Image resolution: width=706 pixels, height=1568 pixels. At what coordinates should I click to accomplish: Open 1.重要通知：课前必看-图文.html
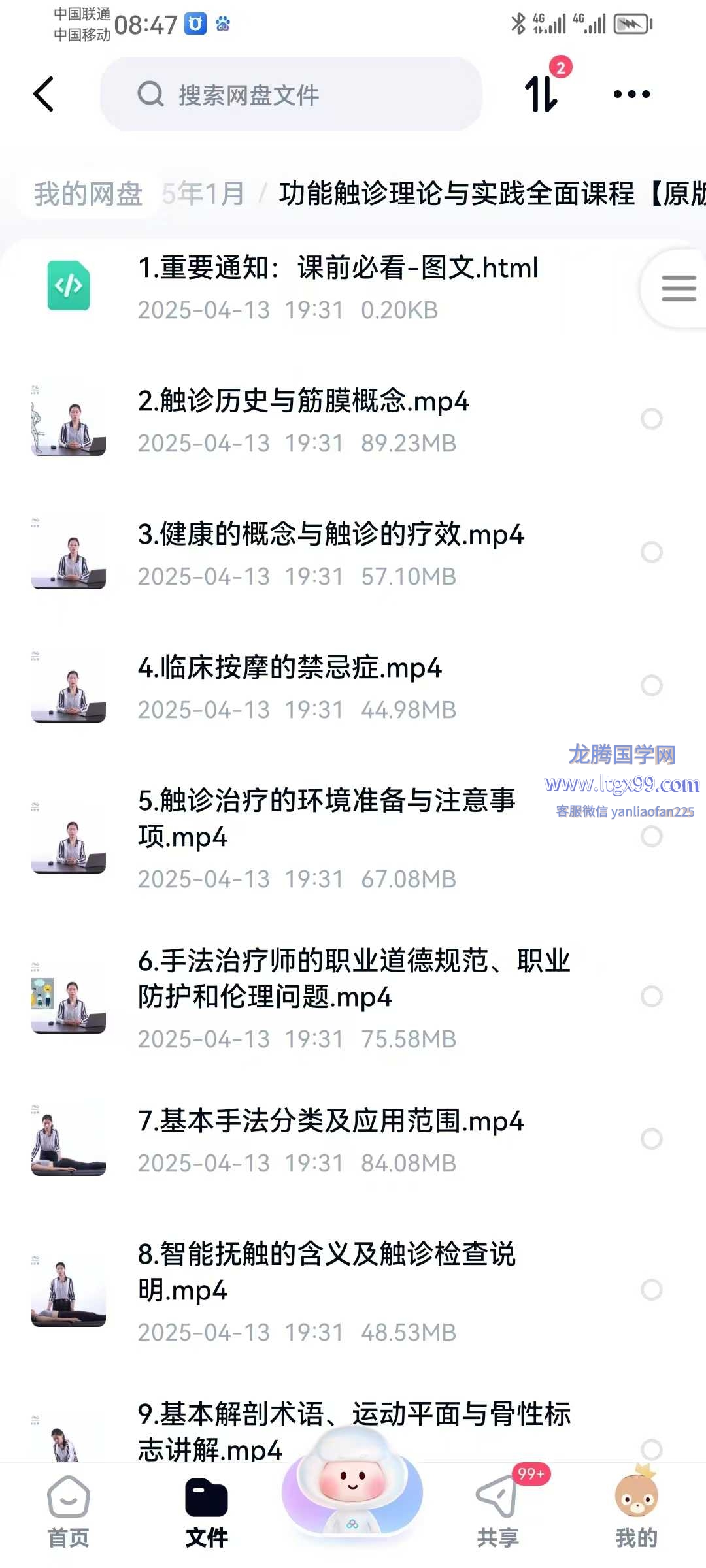click(x=337, y=268)
